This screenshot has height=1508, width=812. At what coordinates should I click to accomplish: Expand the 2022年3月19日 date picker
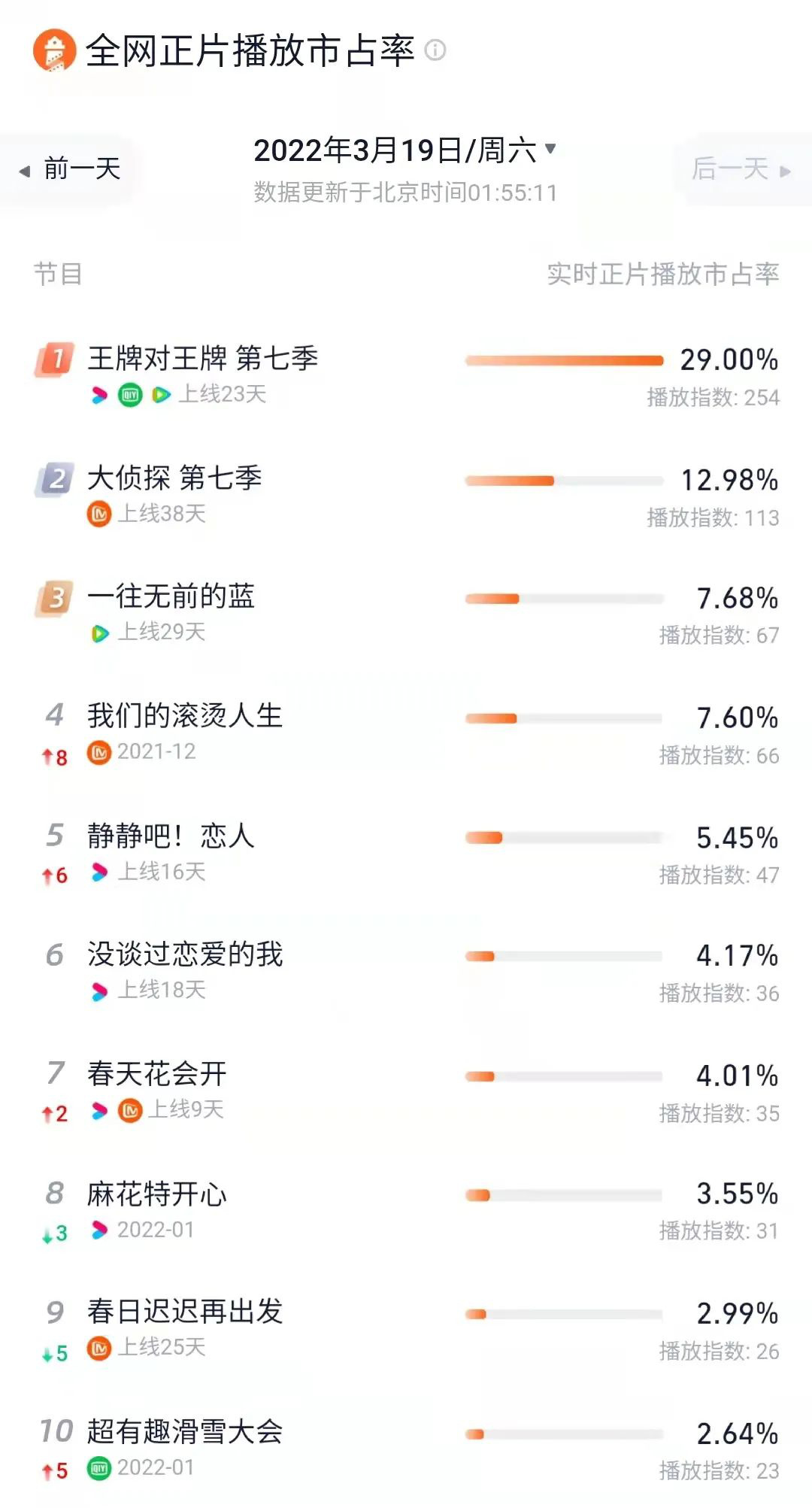pos(404,150)
